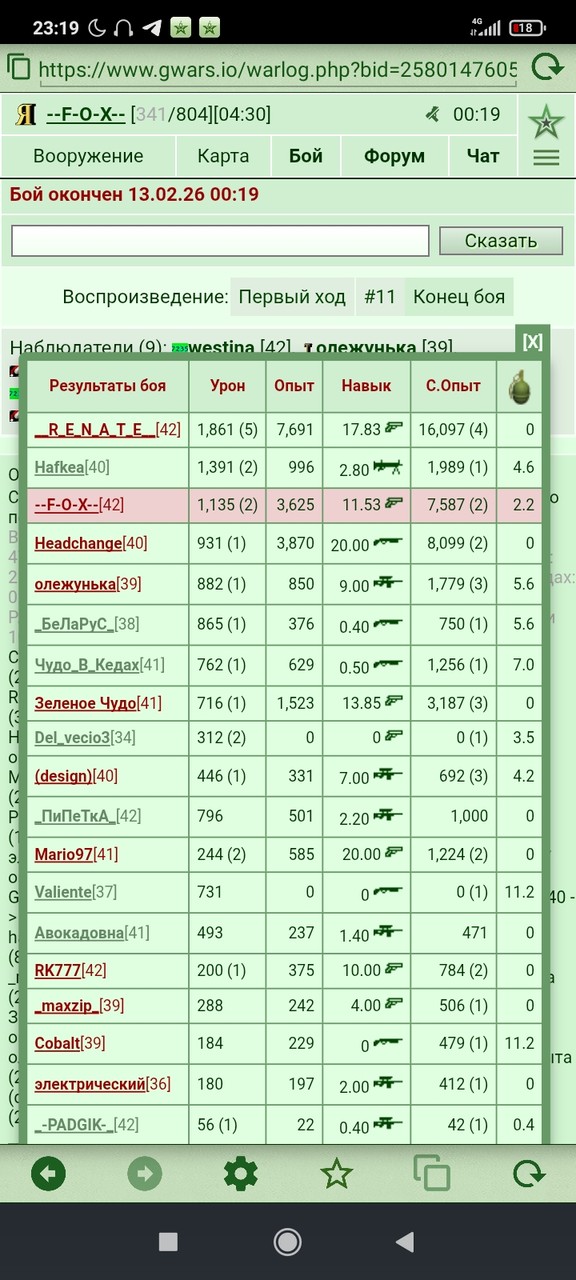Switch to the Форум tab
The height and width of the screenshot is (1280, 576).
click(394, 156)
